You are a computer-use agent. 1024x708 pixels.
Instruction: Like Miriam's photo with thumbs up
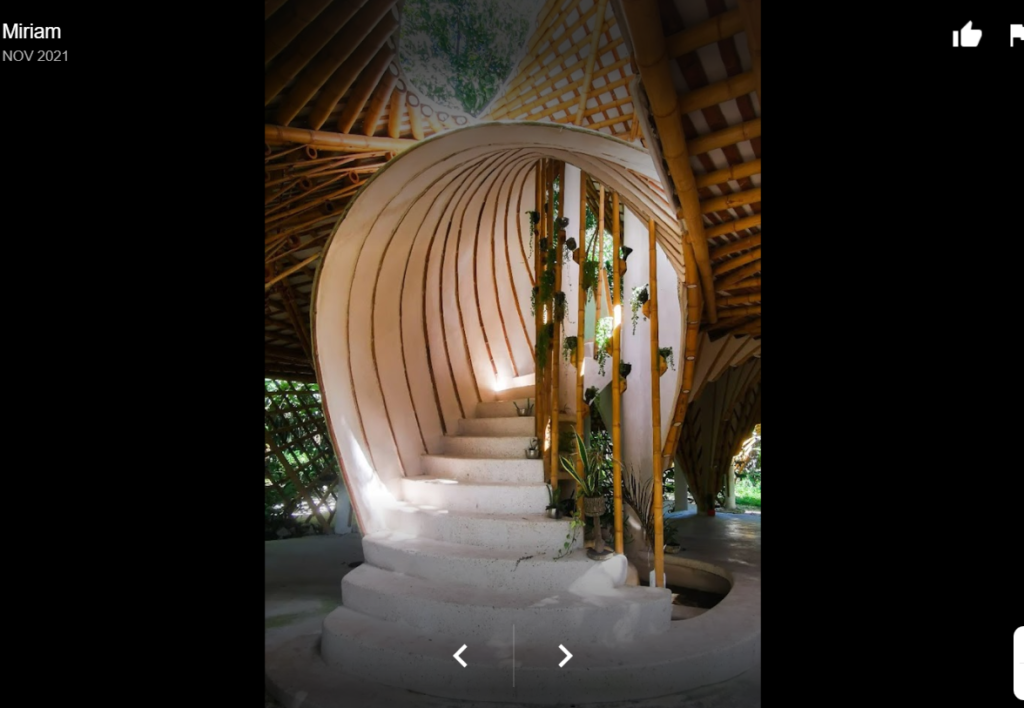(x=967, y=35)
